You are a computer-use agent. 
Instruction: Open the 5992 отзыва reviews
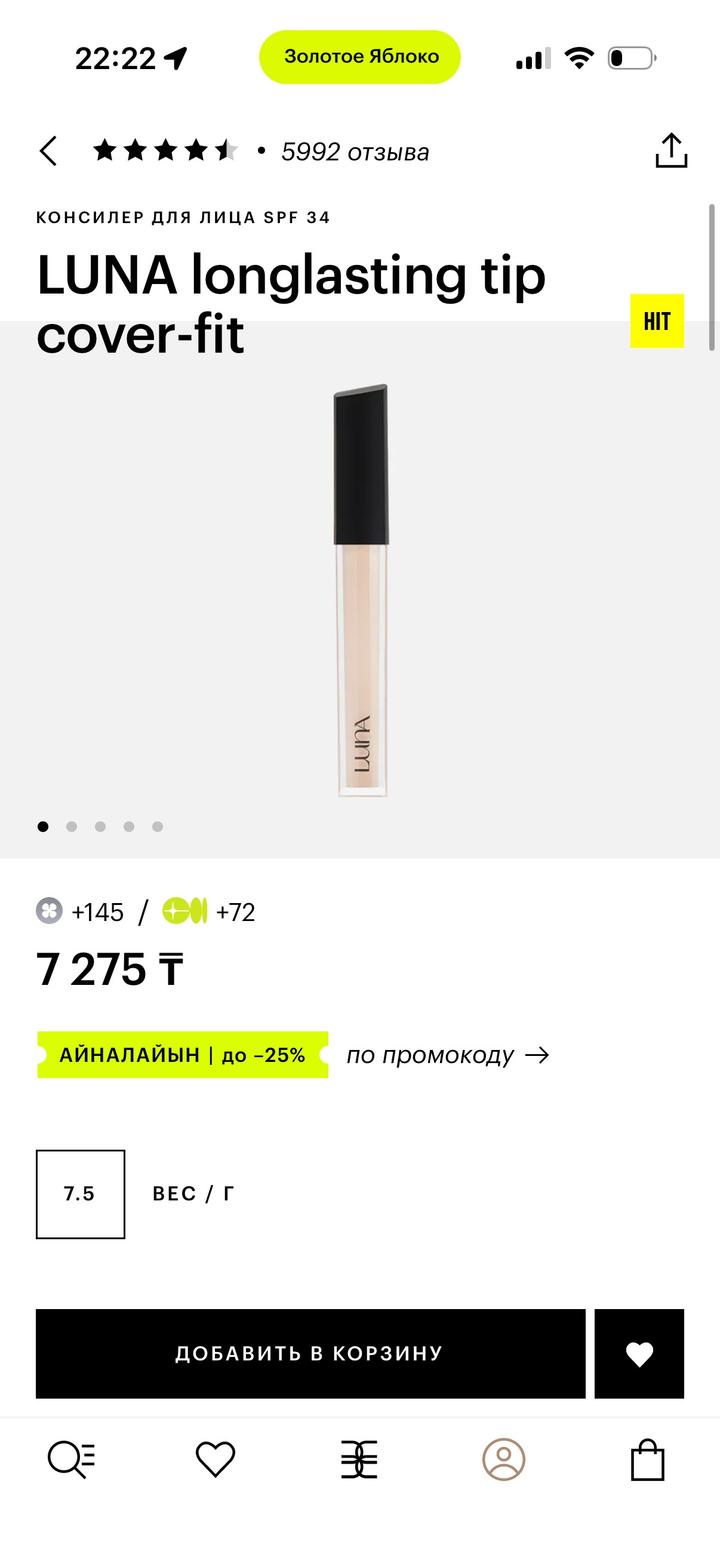[x=354, y=152]
